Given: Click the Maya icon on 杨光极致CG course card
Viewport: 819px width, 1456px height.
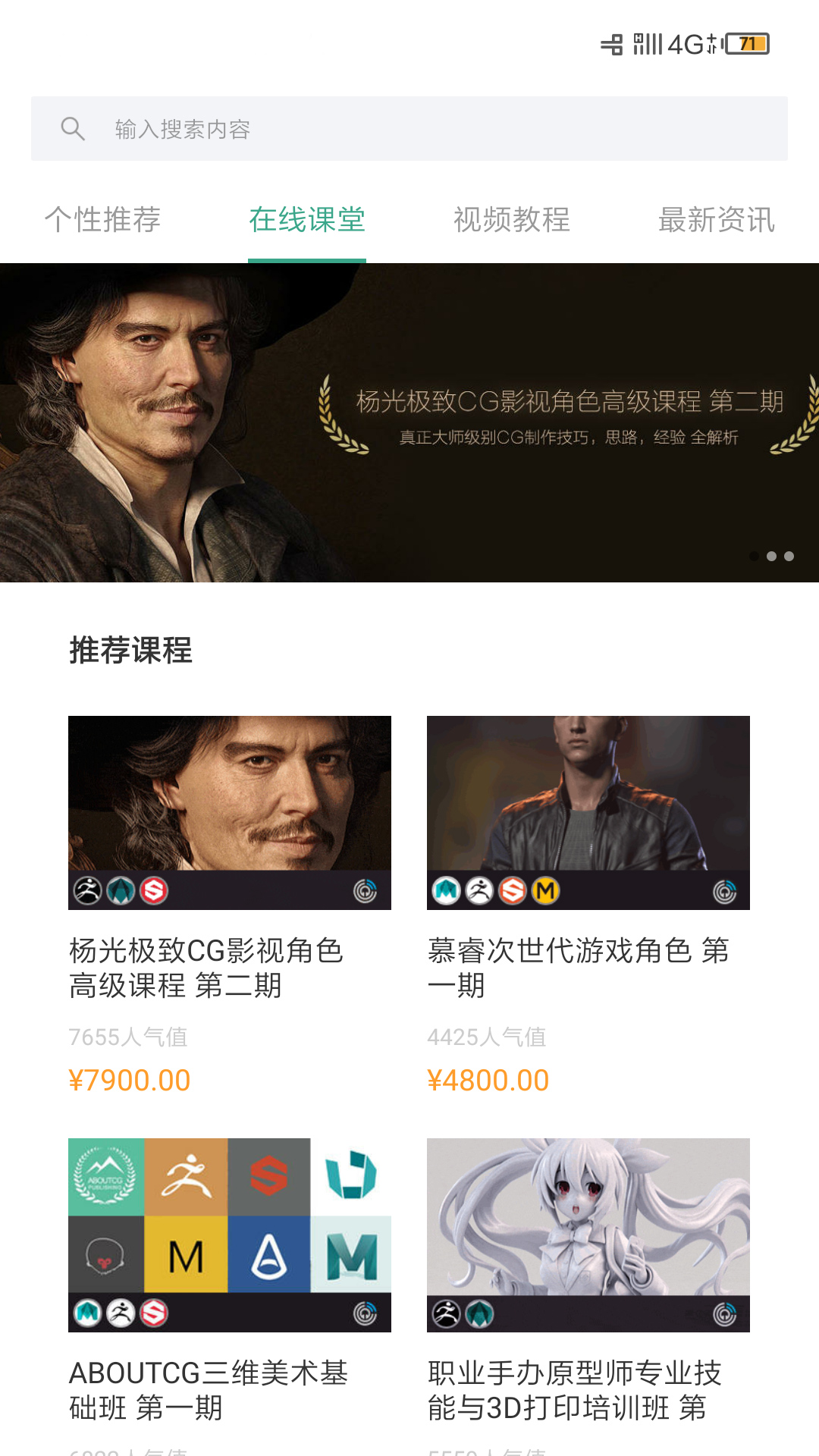Looking at the screenshot, I should coord(121,892).
